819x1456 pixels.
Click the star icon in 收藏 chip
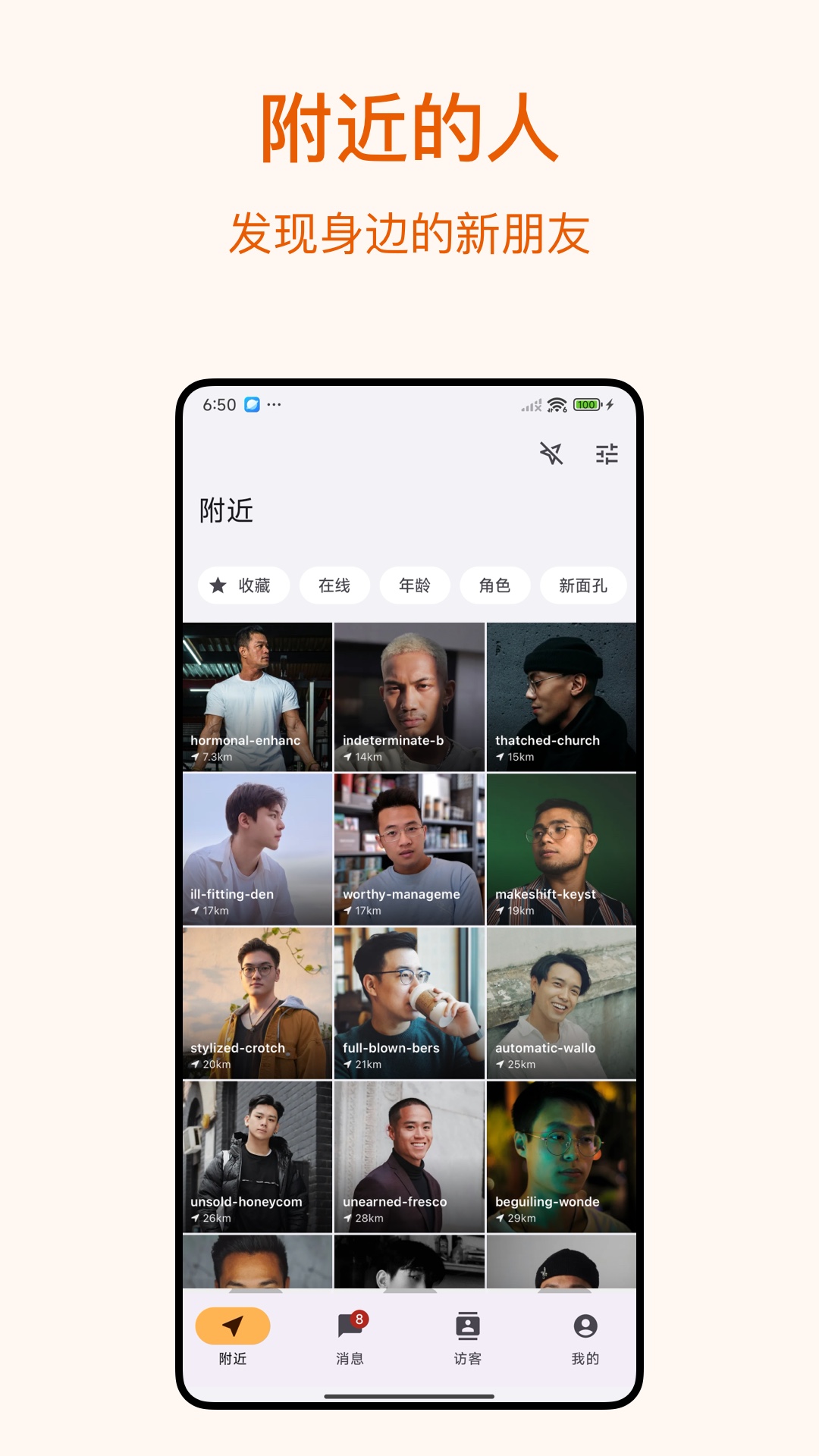pyautogui.click(x=218, y=585)
